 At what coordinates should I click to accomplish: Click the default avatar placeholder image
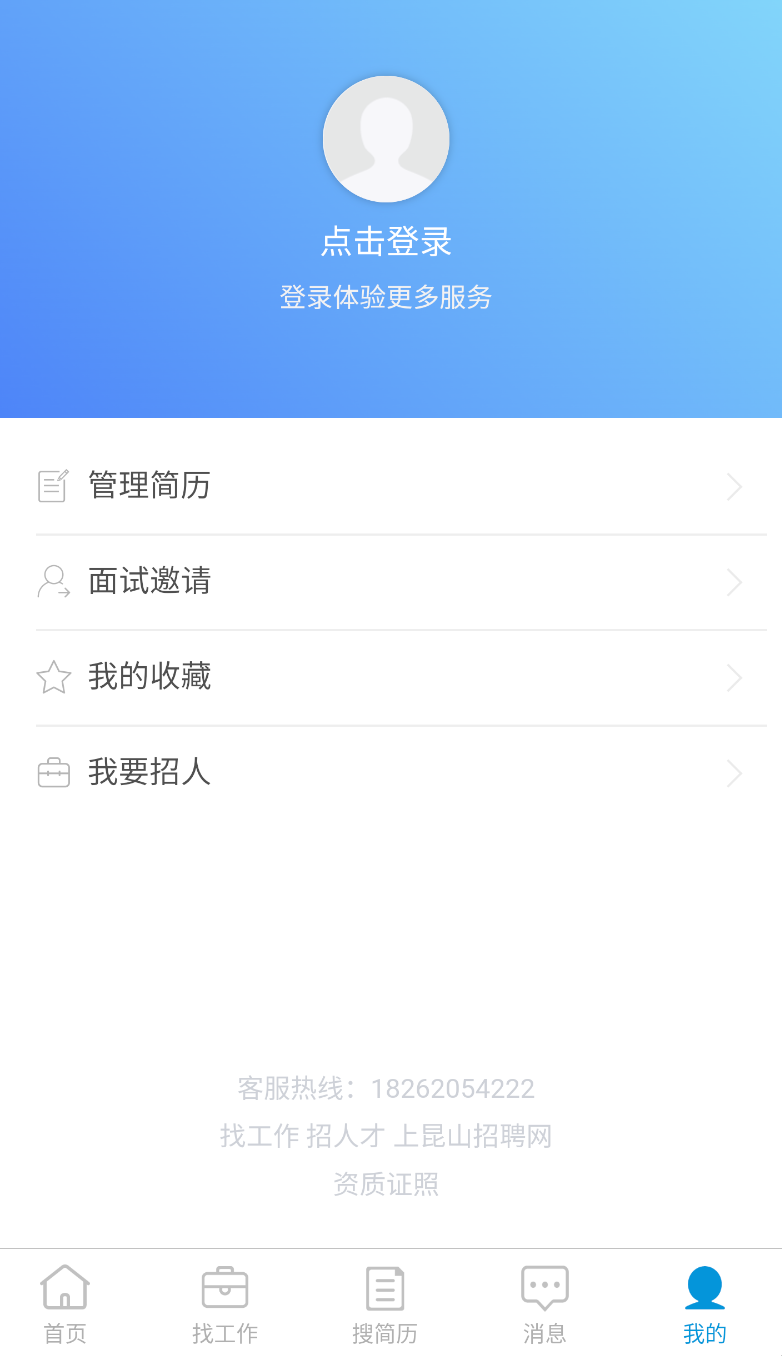click(386, 139)
